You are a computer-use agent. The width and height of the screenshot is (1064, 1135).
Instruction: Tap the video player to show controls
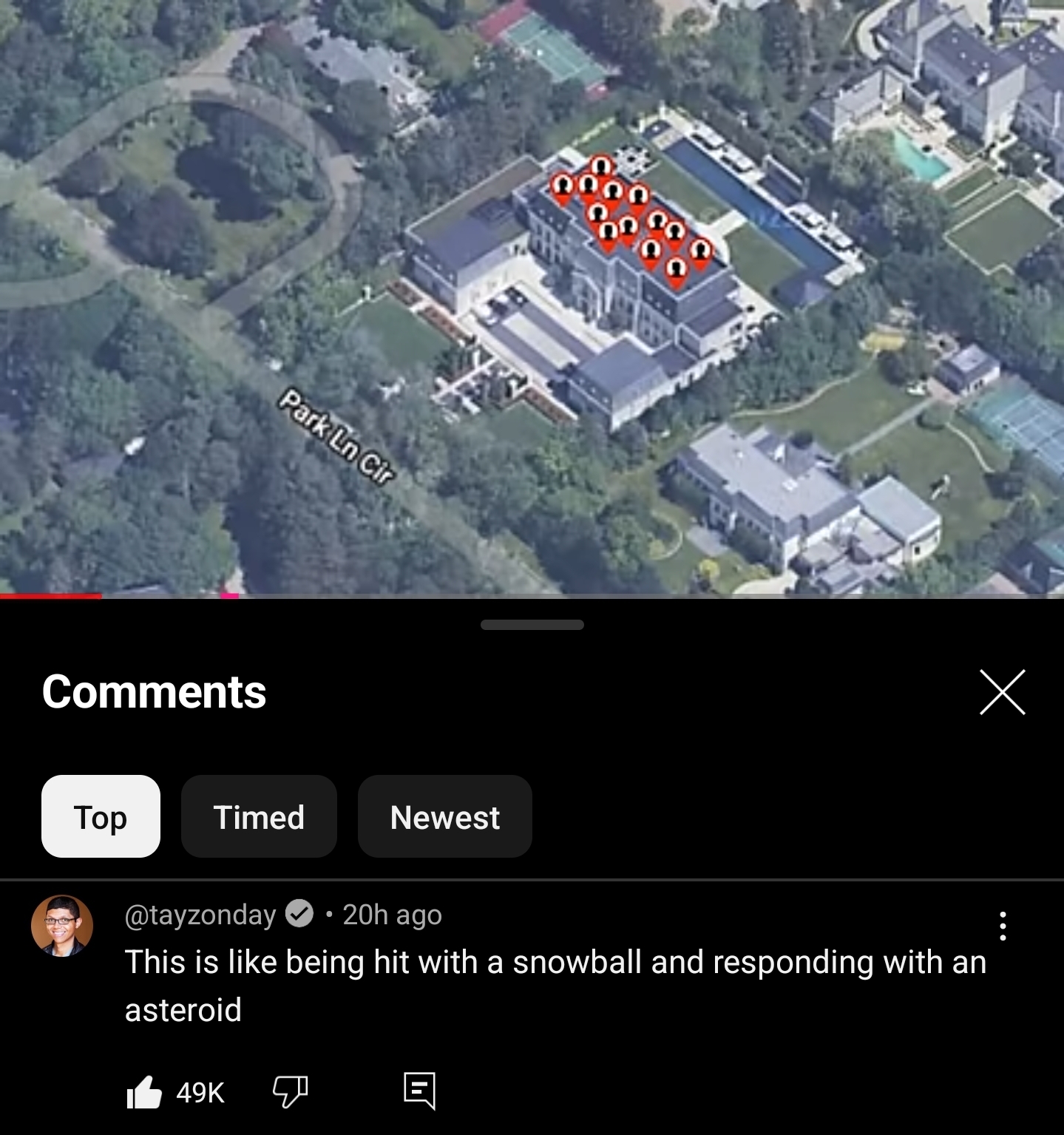(532, 296)
